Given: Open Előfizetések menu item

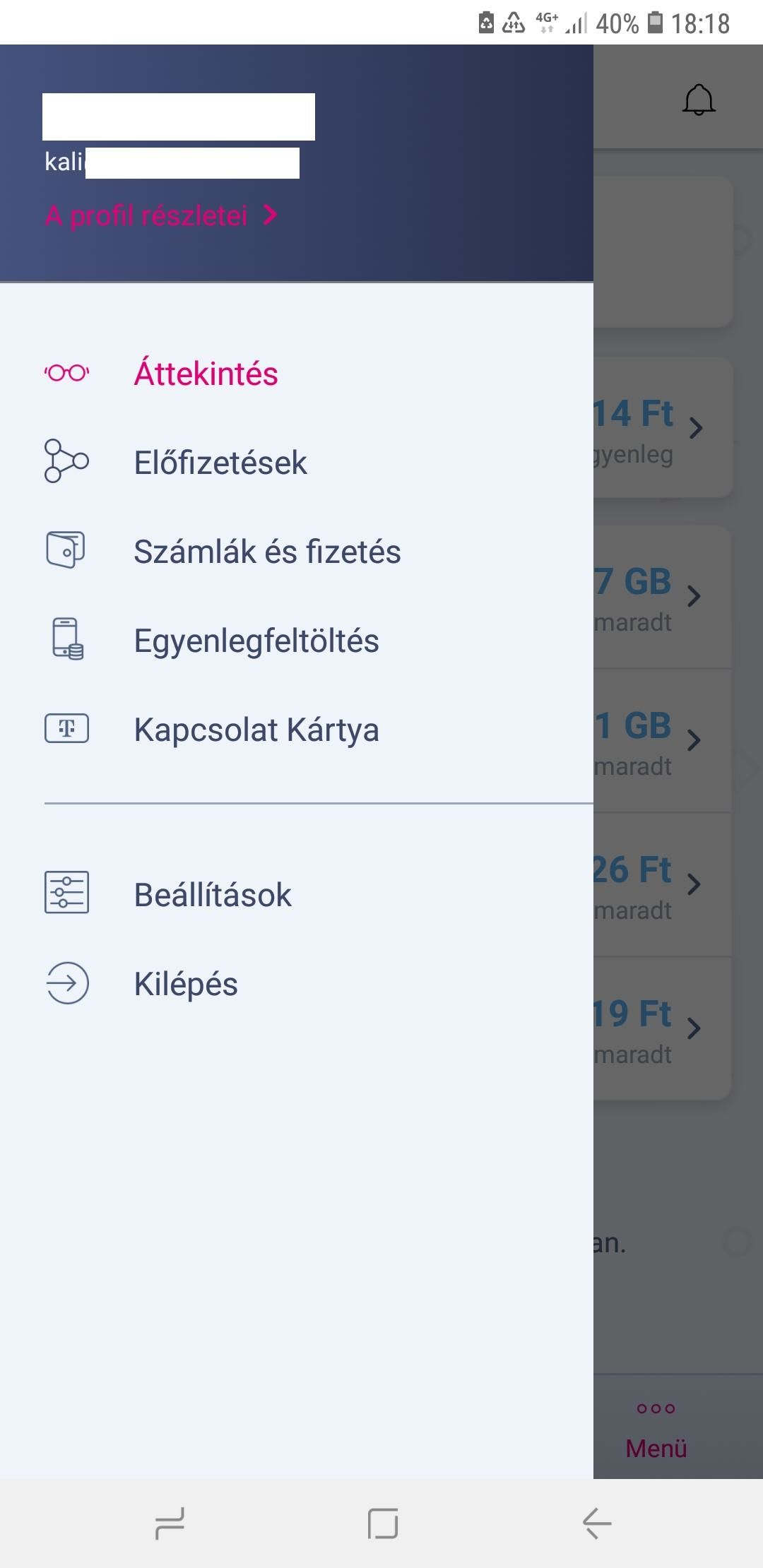Looking at the screenshot, I should [297, 462].
